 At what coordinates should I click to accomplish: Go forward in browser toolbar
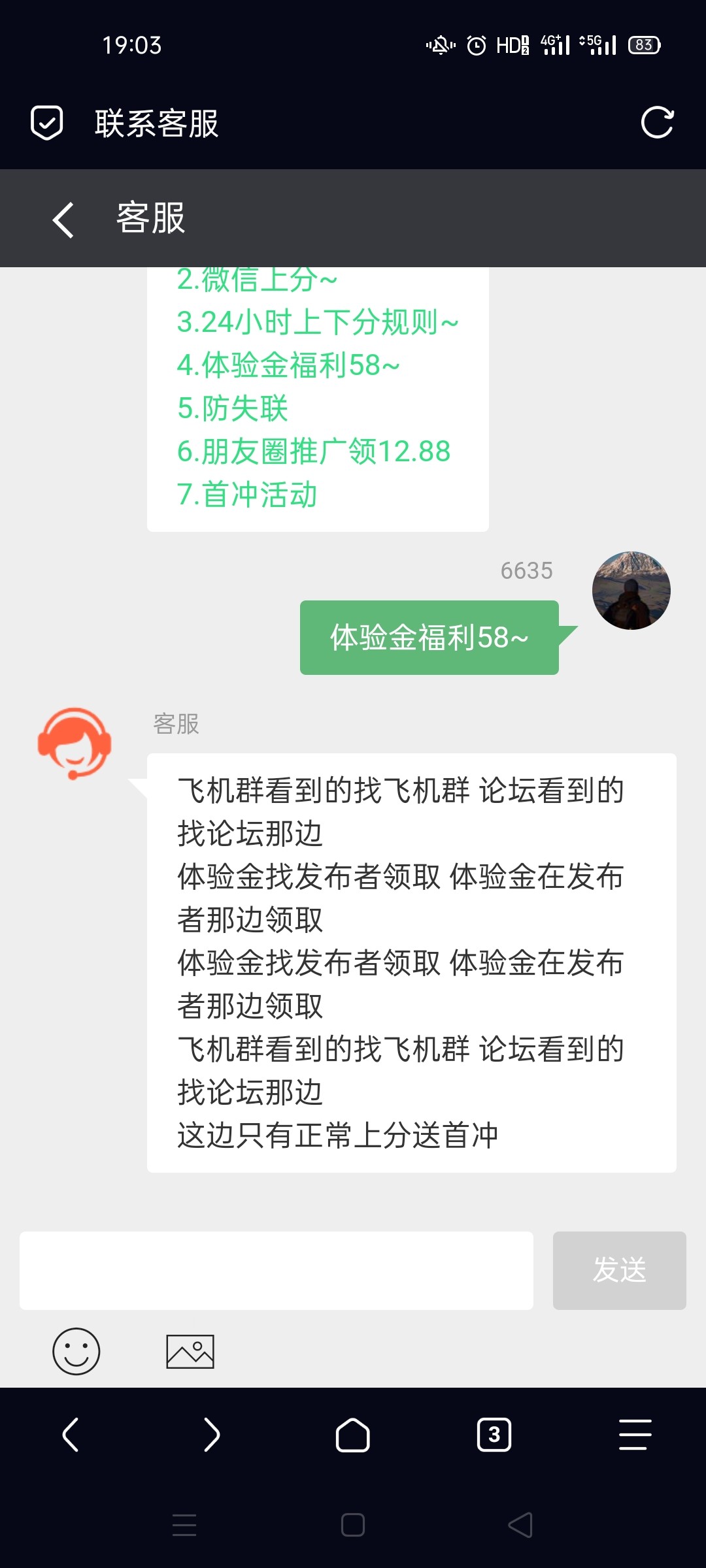(211, 1435)
